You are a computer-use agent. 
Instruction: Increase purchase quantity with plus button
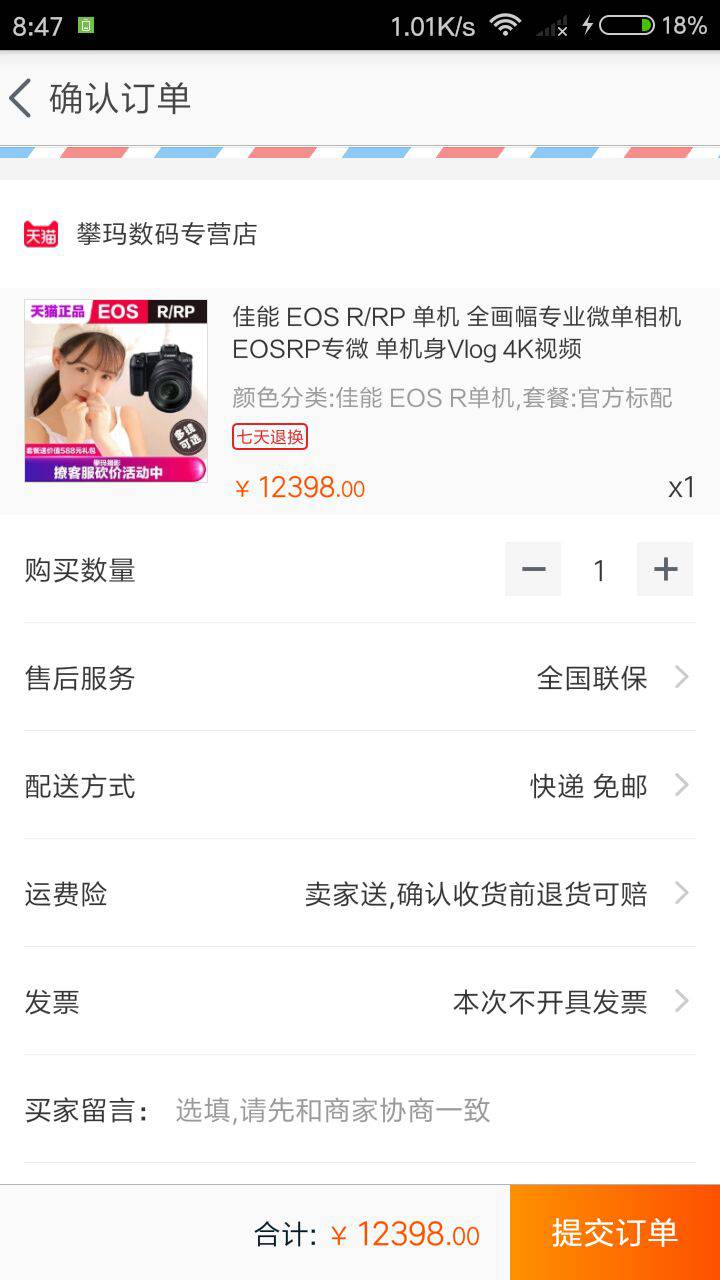pyautogui.click(x=664, y=569)
